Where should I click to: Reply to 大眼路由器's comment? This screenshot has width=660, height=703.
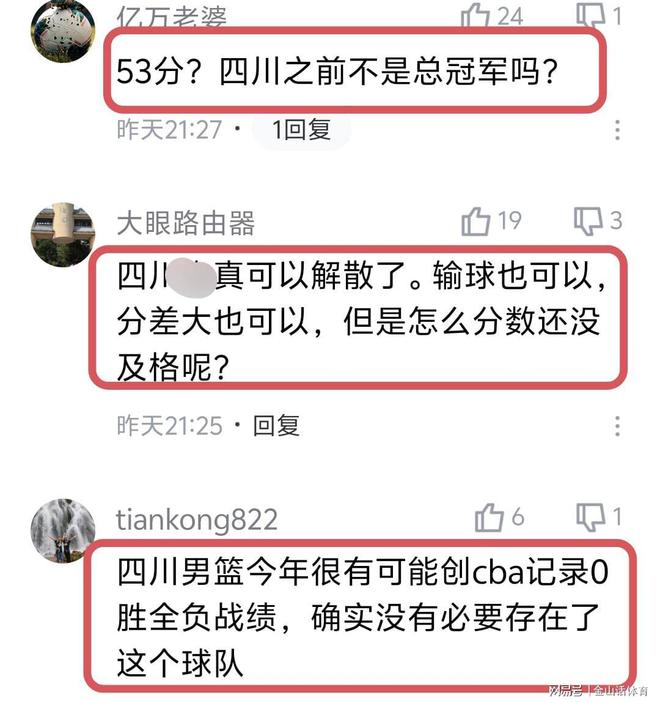coord(276,425)
